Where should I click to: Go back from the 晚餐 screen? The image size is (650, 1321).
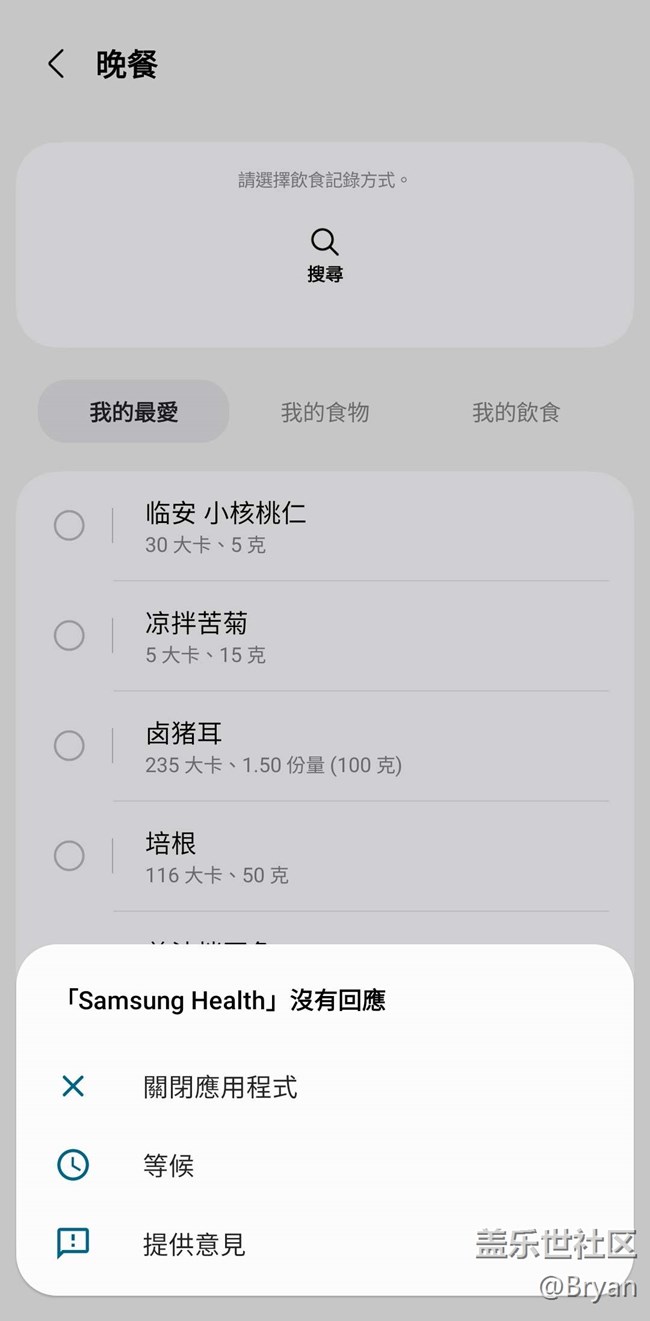(x=56, y=65)
